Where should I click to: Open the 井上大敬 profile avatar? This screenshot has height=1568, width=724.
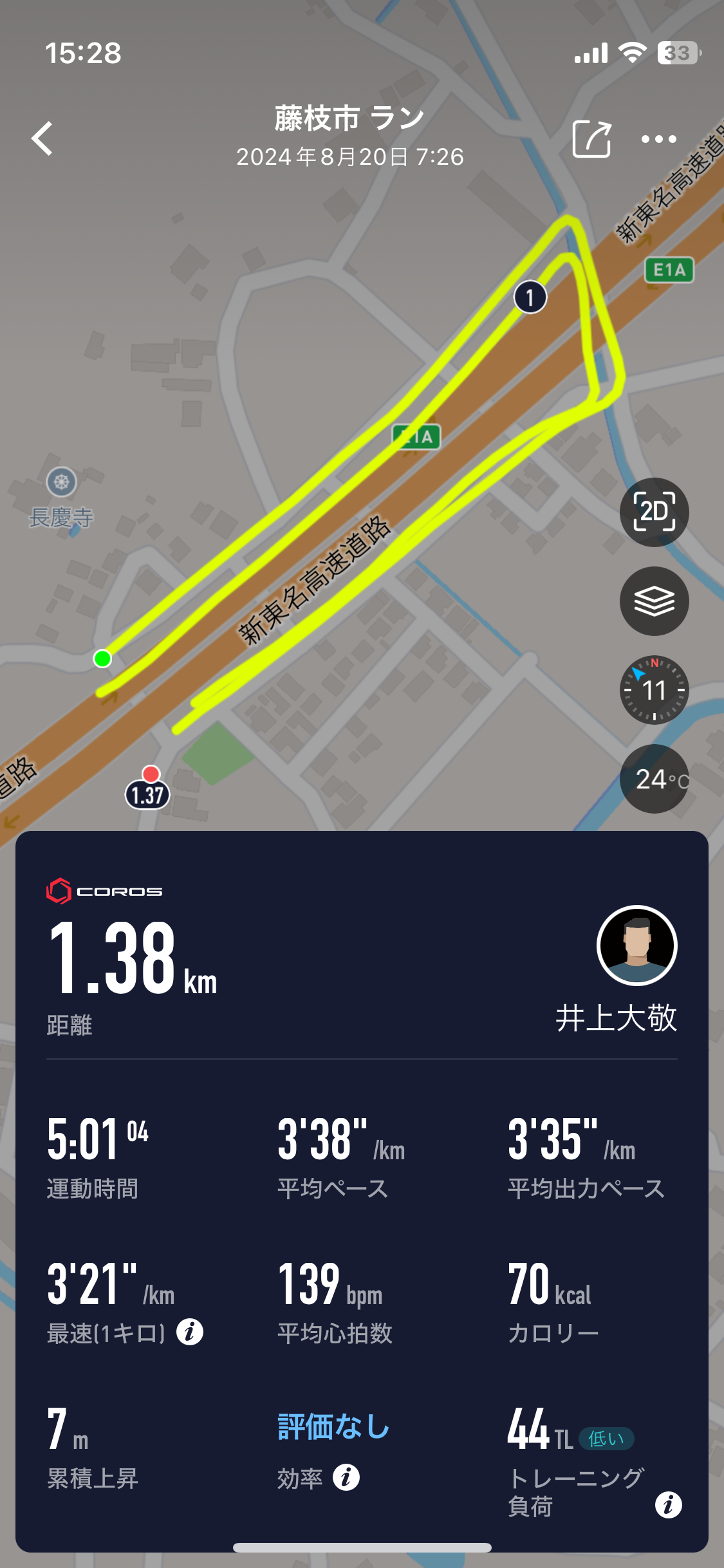636,945
